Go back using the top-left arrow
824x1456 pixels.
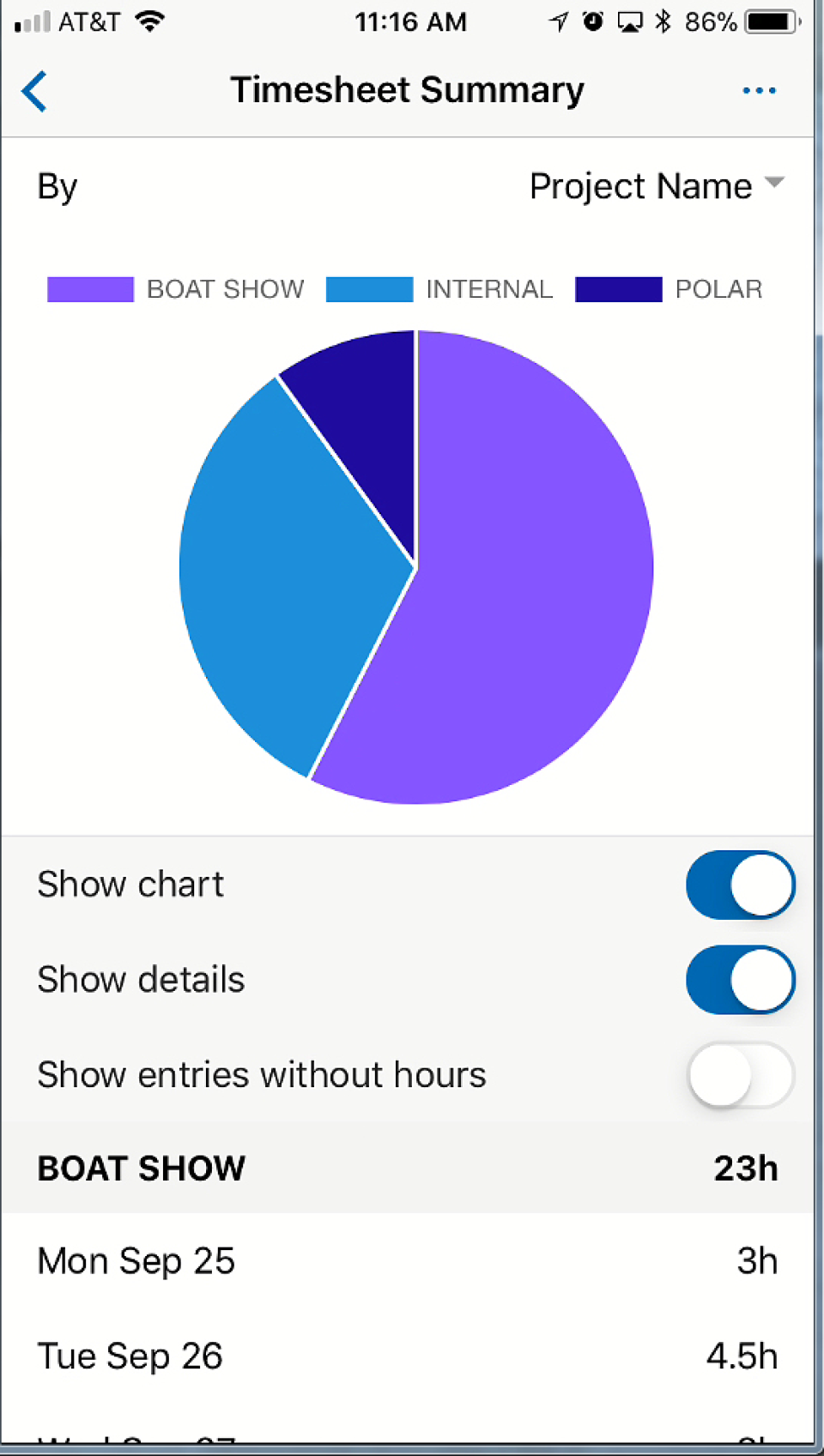click(34, 92)
